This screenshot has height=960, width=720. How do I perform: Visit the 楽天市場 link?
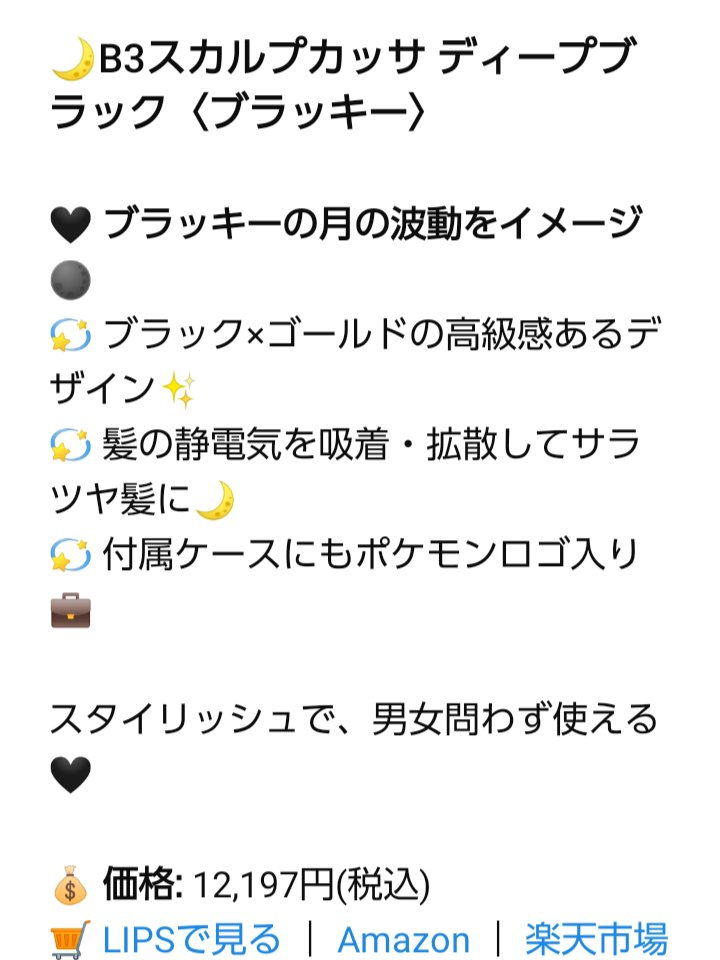click(596, 939)
